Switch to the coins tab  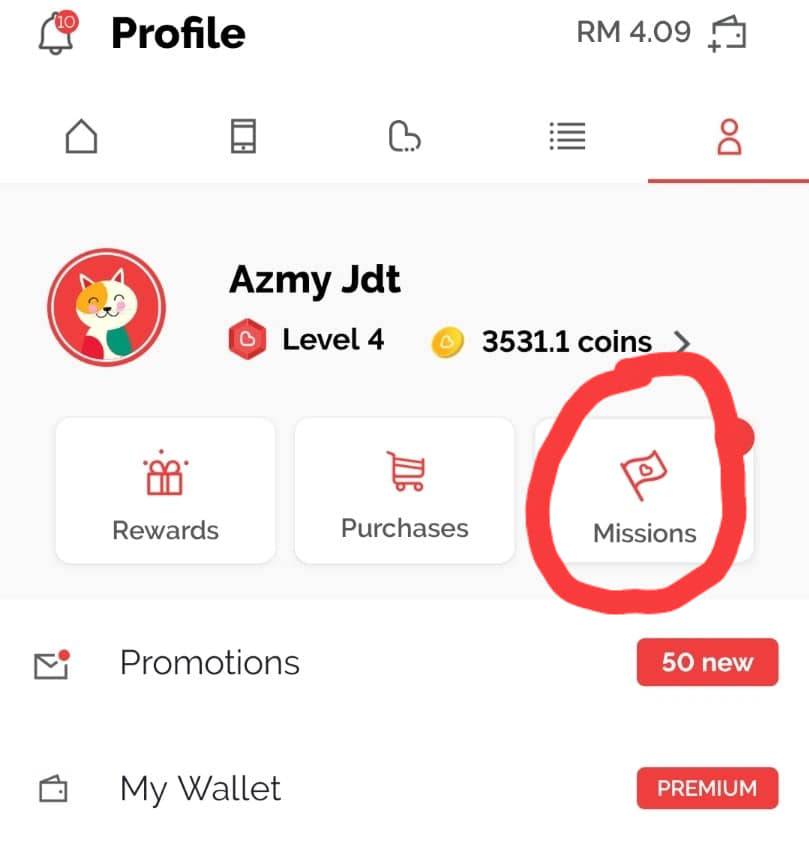(404, 137)
